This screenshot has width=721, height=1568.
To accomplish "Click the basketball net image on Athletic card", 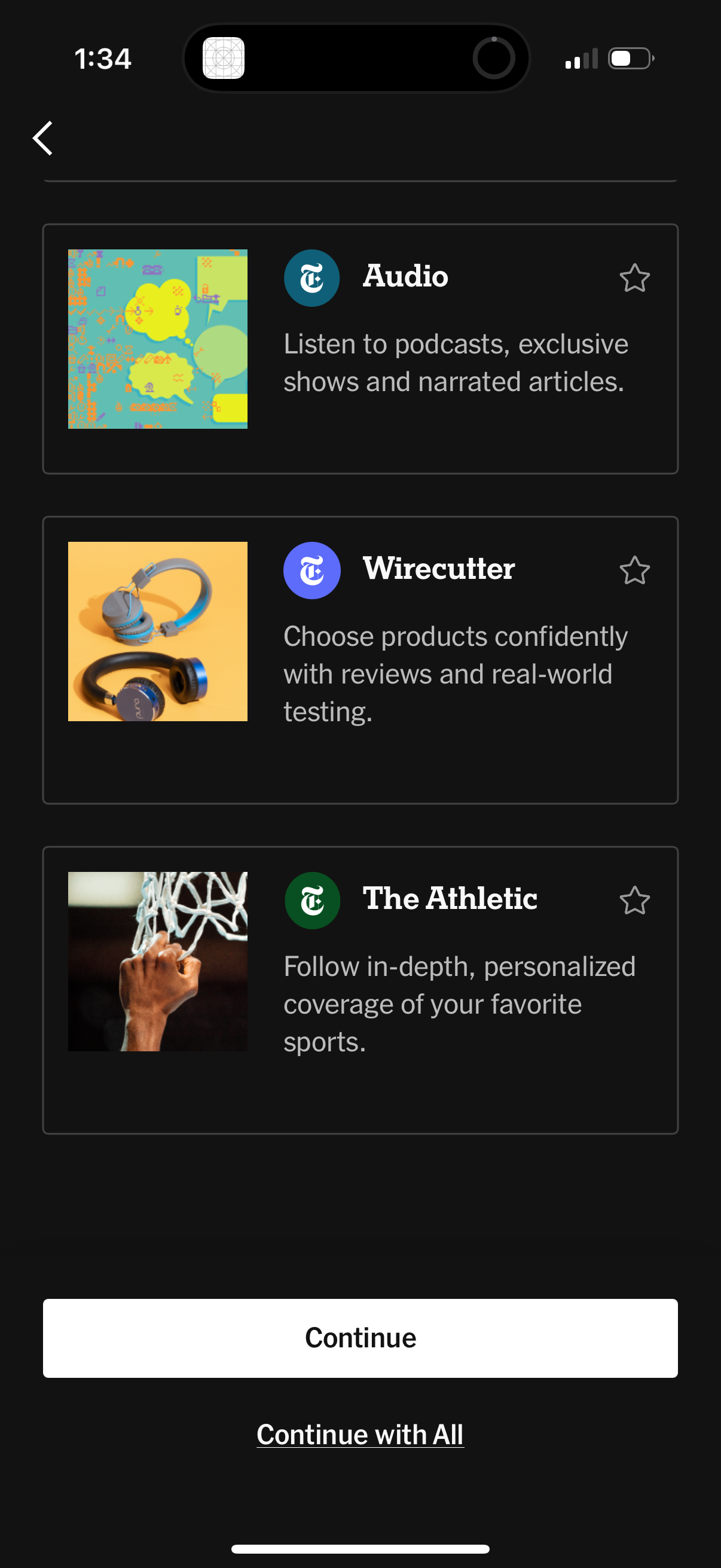I will (x=157, y=963).
